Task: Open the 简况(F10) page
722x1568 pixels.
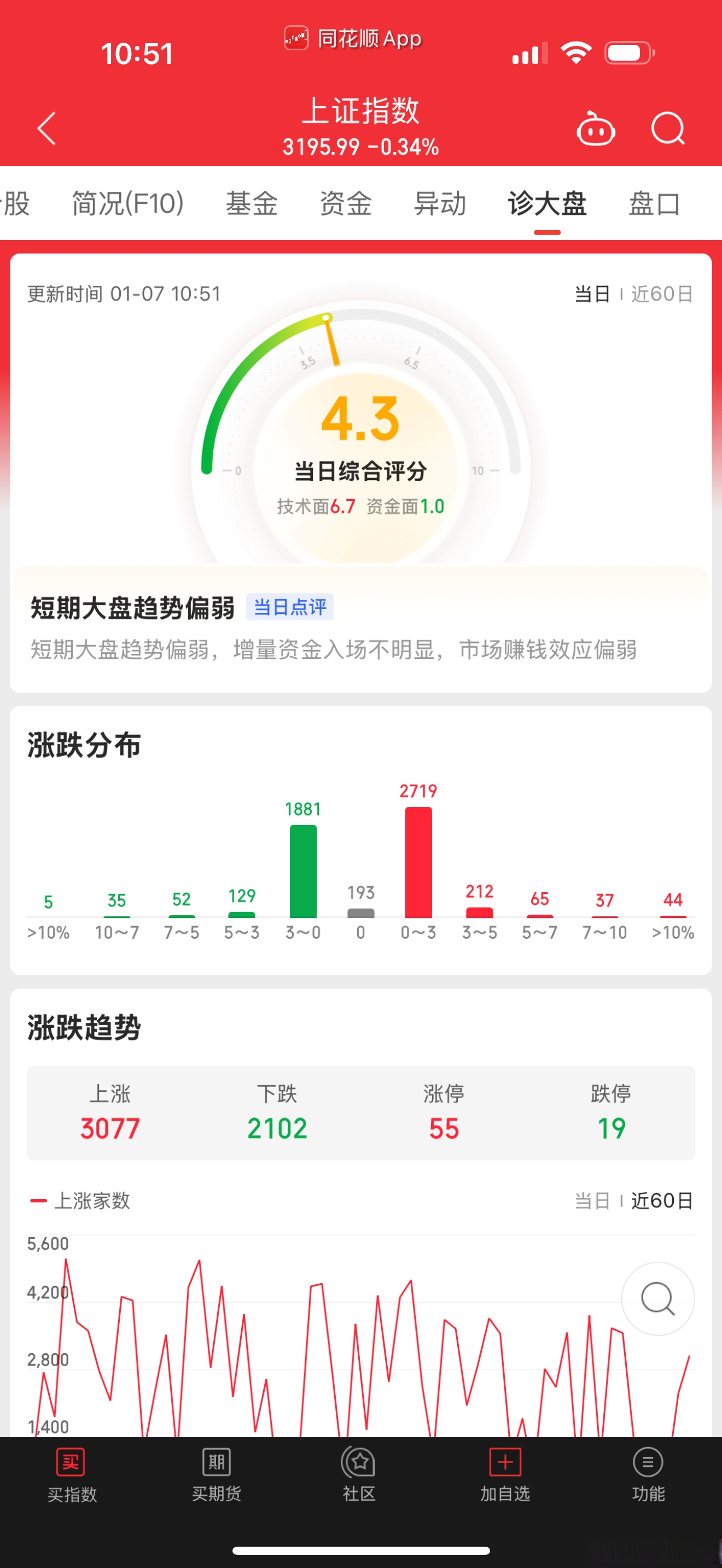Action: pyautogui.click(x=129, y=204)
